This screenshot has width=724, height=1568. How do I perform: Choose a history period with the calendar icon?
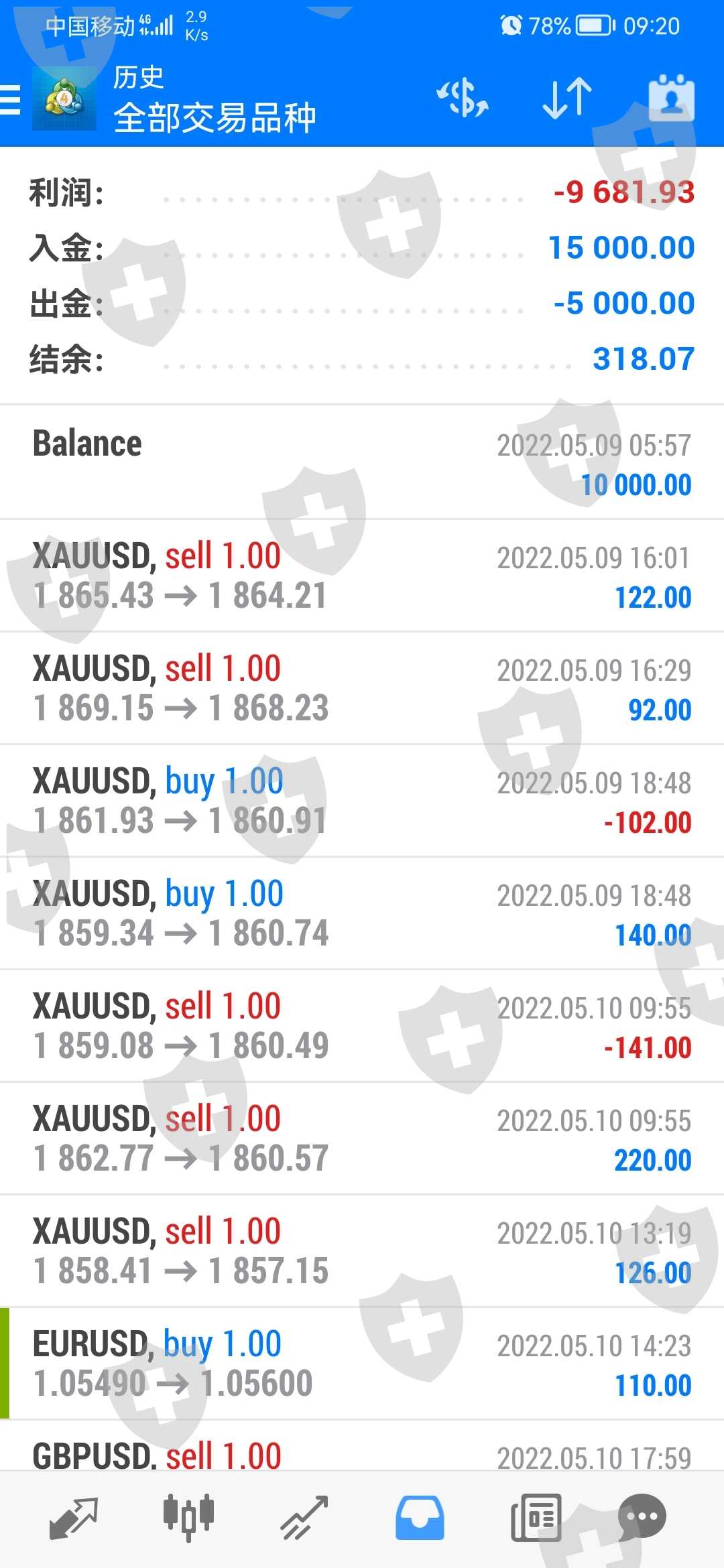(x=671, y=99)
